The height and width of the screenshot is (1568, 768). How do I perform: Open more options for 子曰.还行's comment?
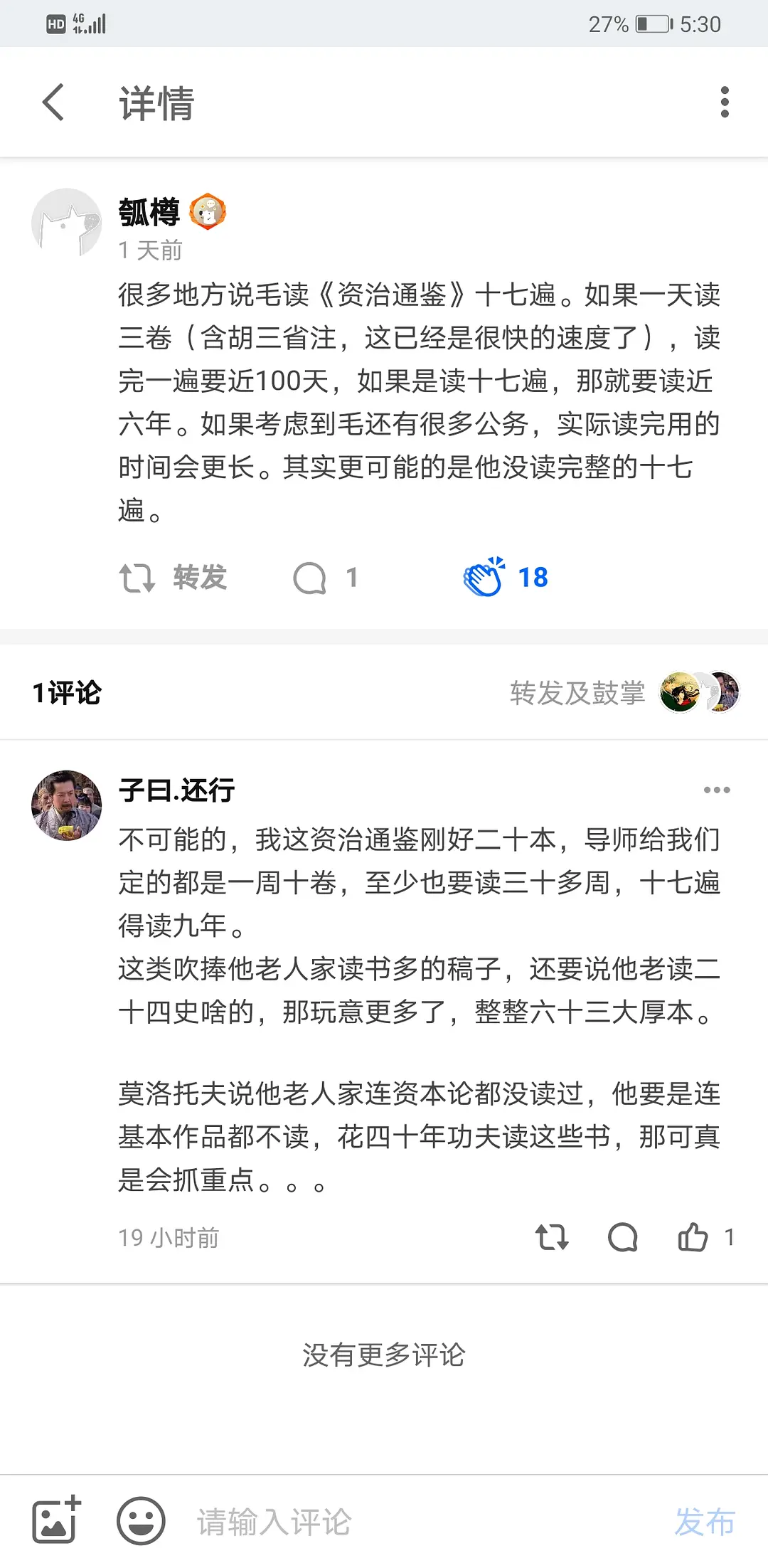[x=716, y=790]
